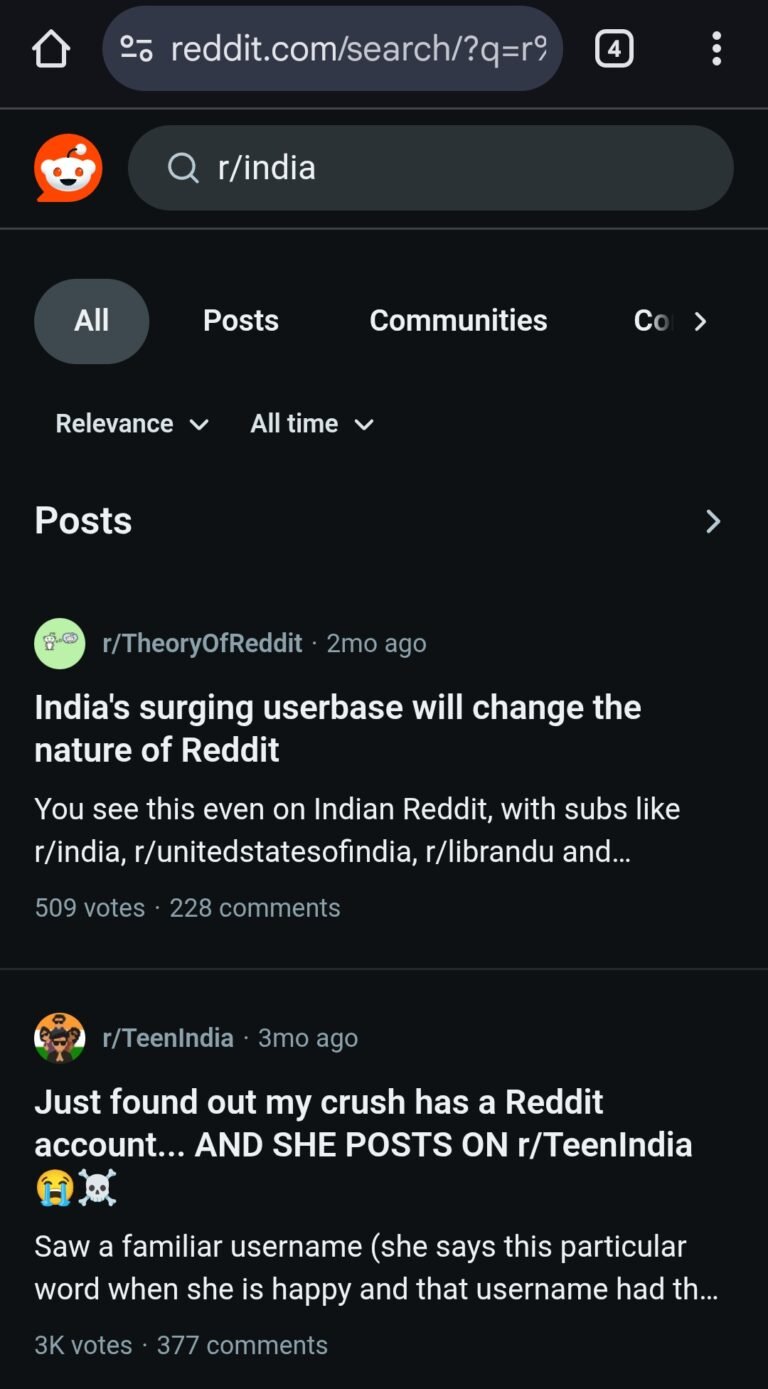Viewport: 768px width, 1389px height.
Task: Switch to the Posts tab
Action: [240, 321]
